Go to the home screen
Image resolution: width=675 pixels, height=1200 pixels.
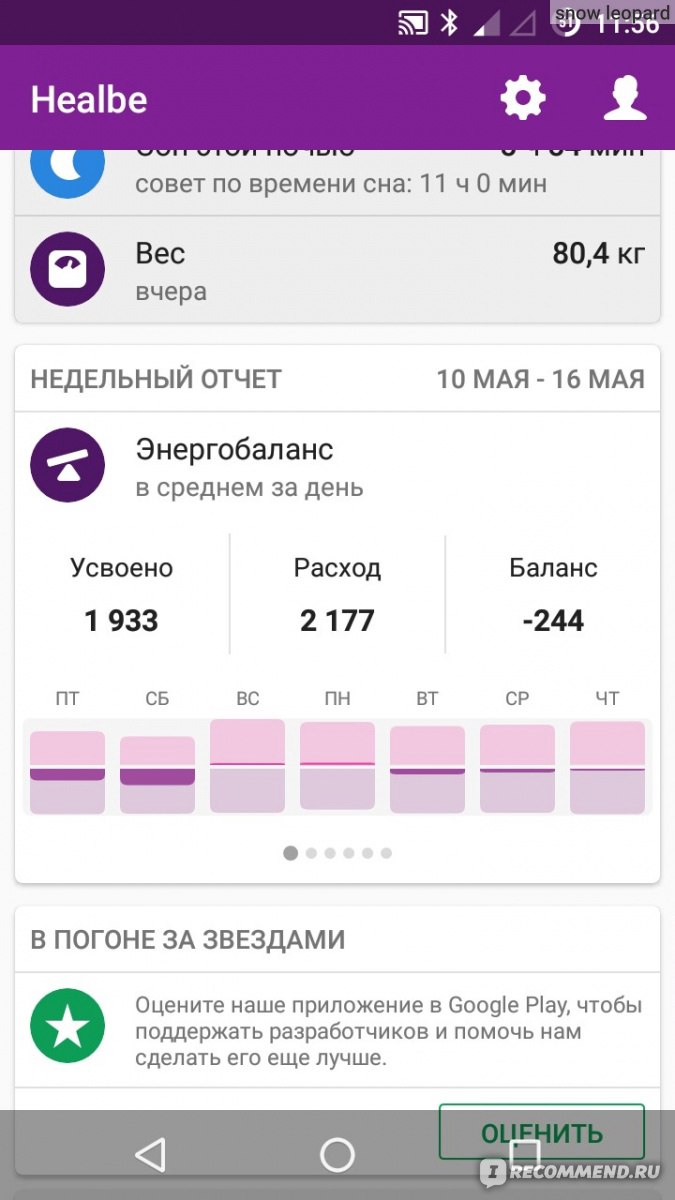[x=337, y=1155]
